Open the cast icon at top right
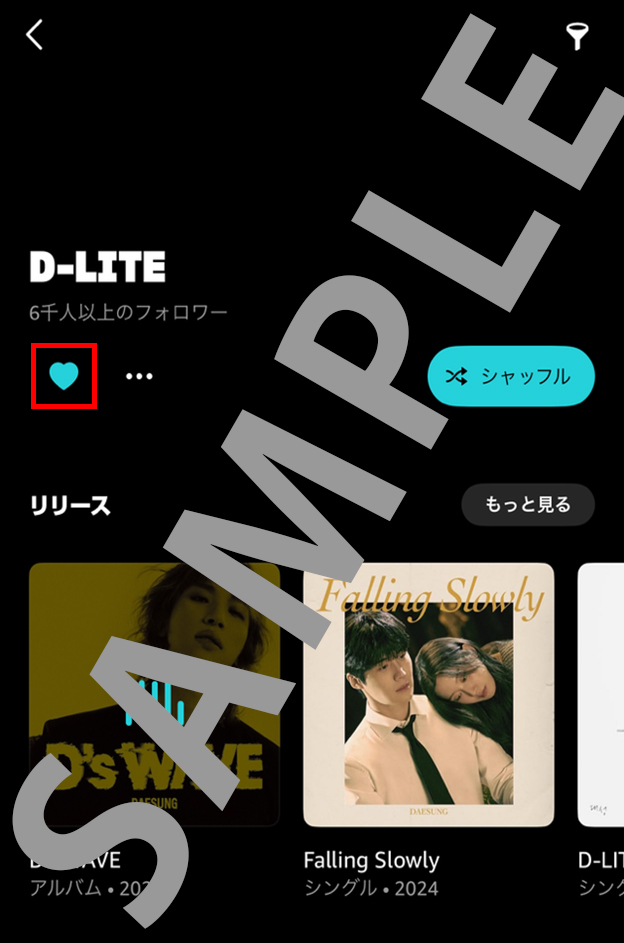Viewport: 624px width, 943px height. 577,36
